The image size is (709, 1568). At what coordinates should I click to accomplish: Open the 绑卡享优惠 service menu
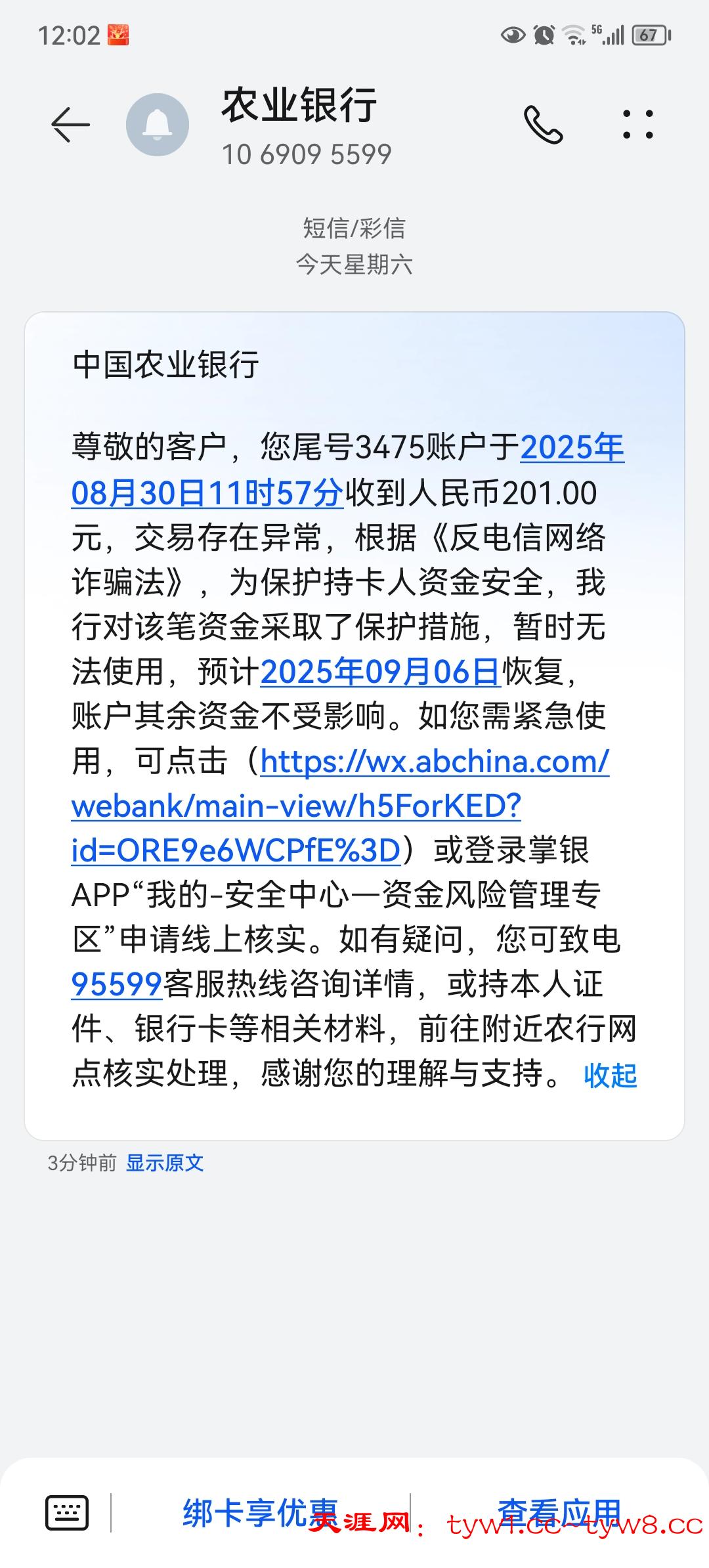click(x=260, y=1512)
